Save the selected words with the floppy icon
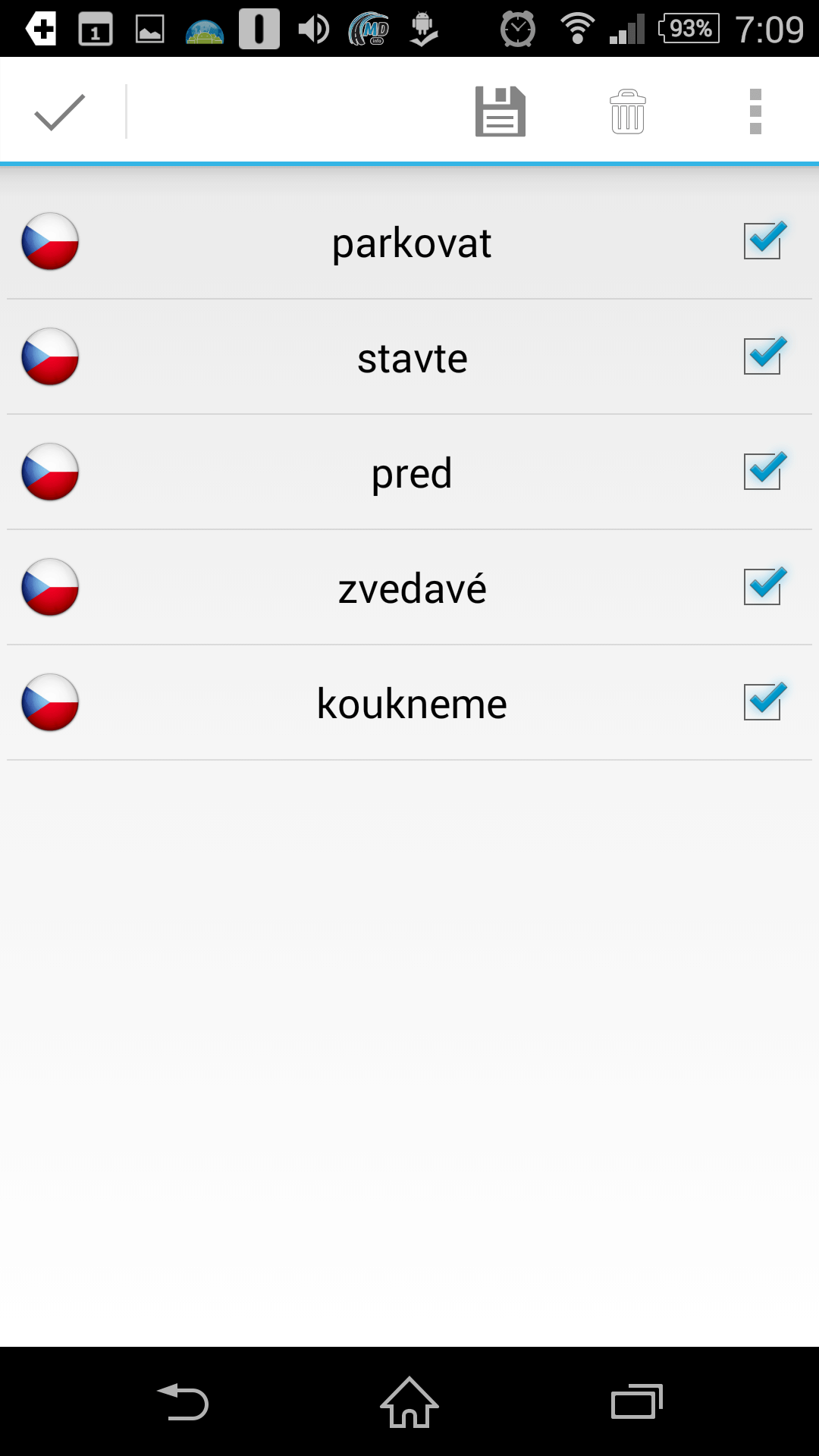Image resolution: width=819 pixels, height=1456 pixels. pos(500,111)
